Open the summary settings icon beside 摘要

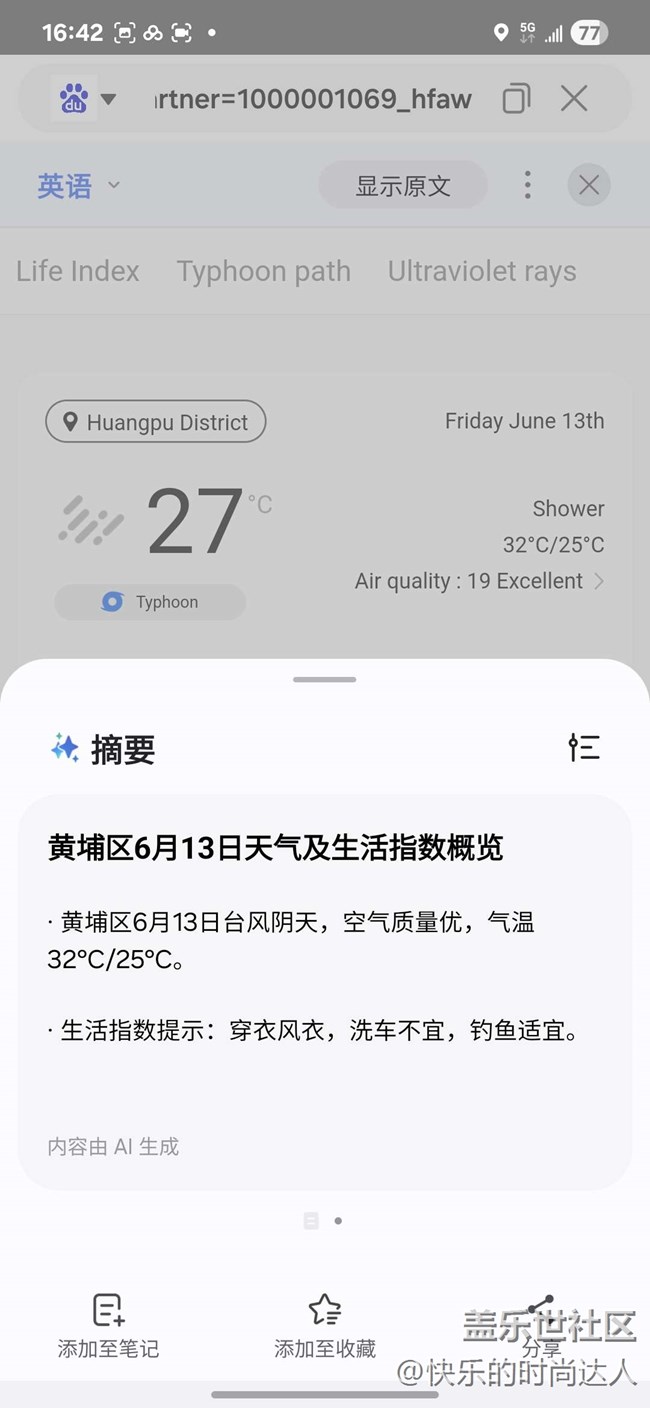pos(584,747)
